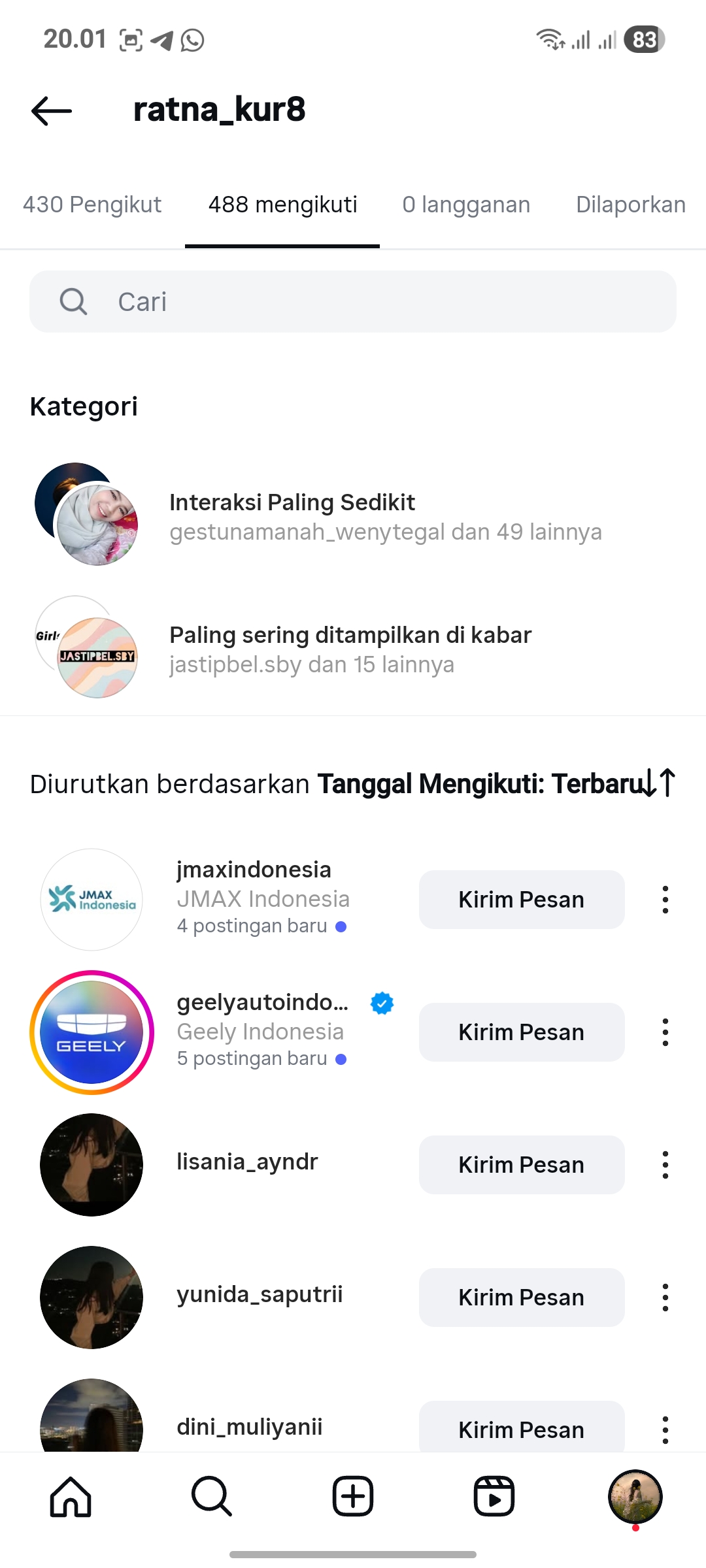The image size is (706, 1568).
Task: Send a message to jmaxindonesia
Action: [x=521, y=900]
